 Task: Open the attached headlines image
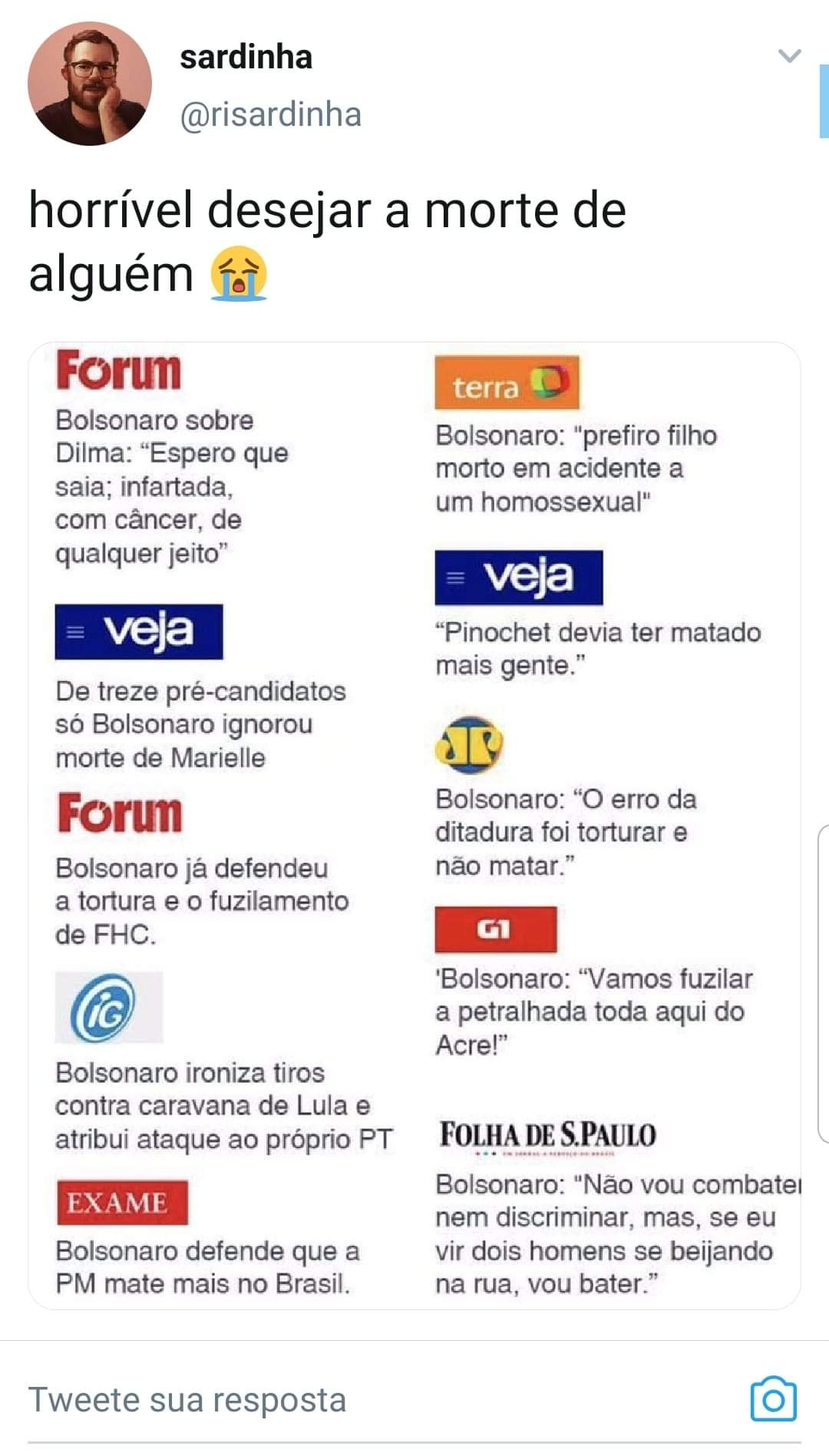point(414,825)
